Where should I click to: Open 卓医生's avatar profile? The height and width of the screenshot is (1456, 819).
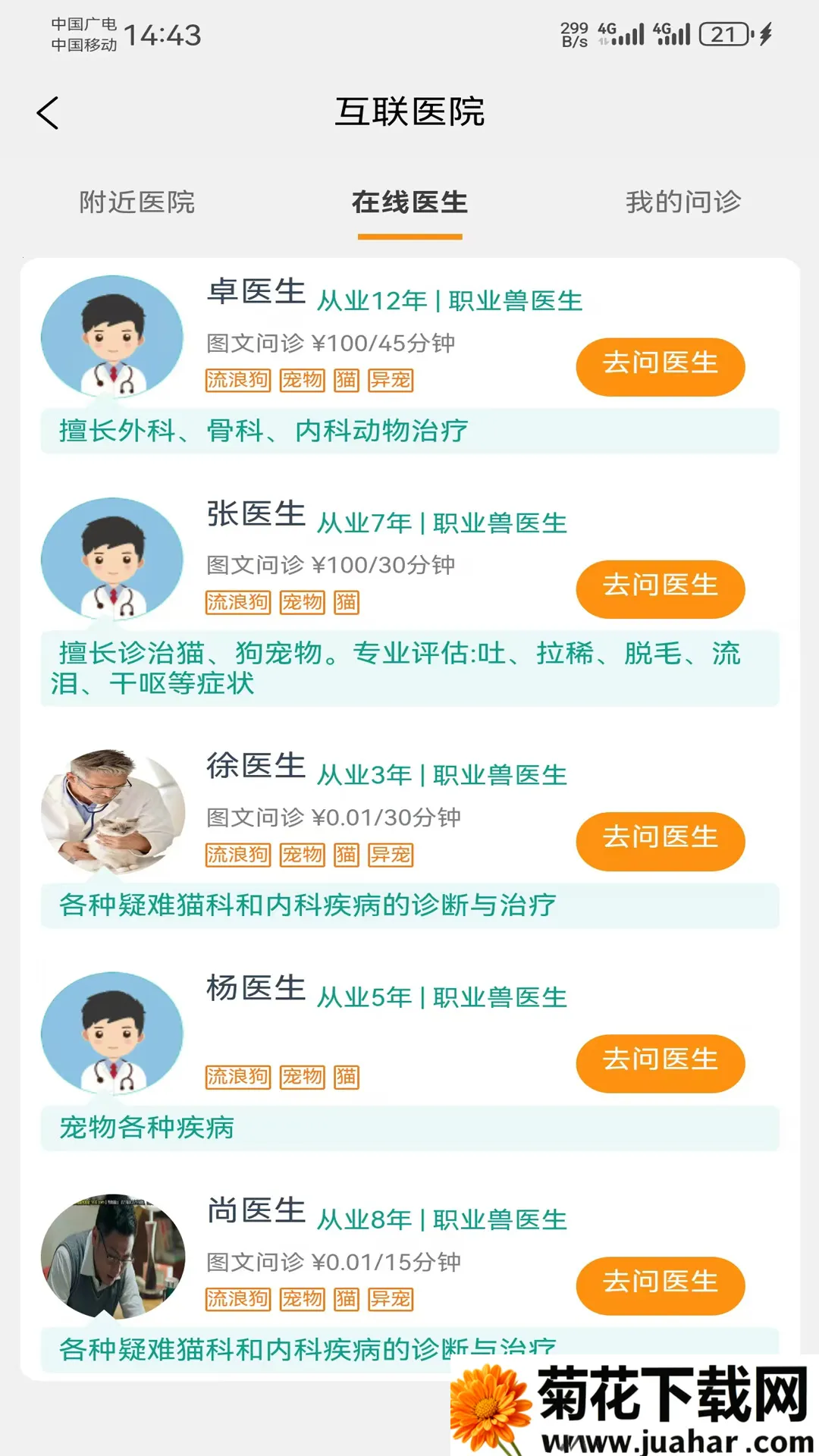coord(112,337)
